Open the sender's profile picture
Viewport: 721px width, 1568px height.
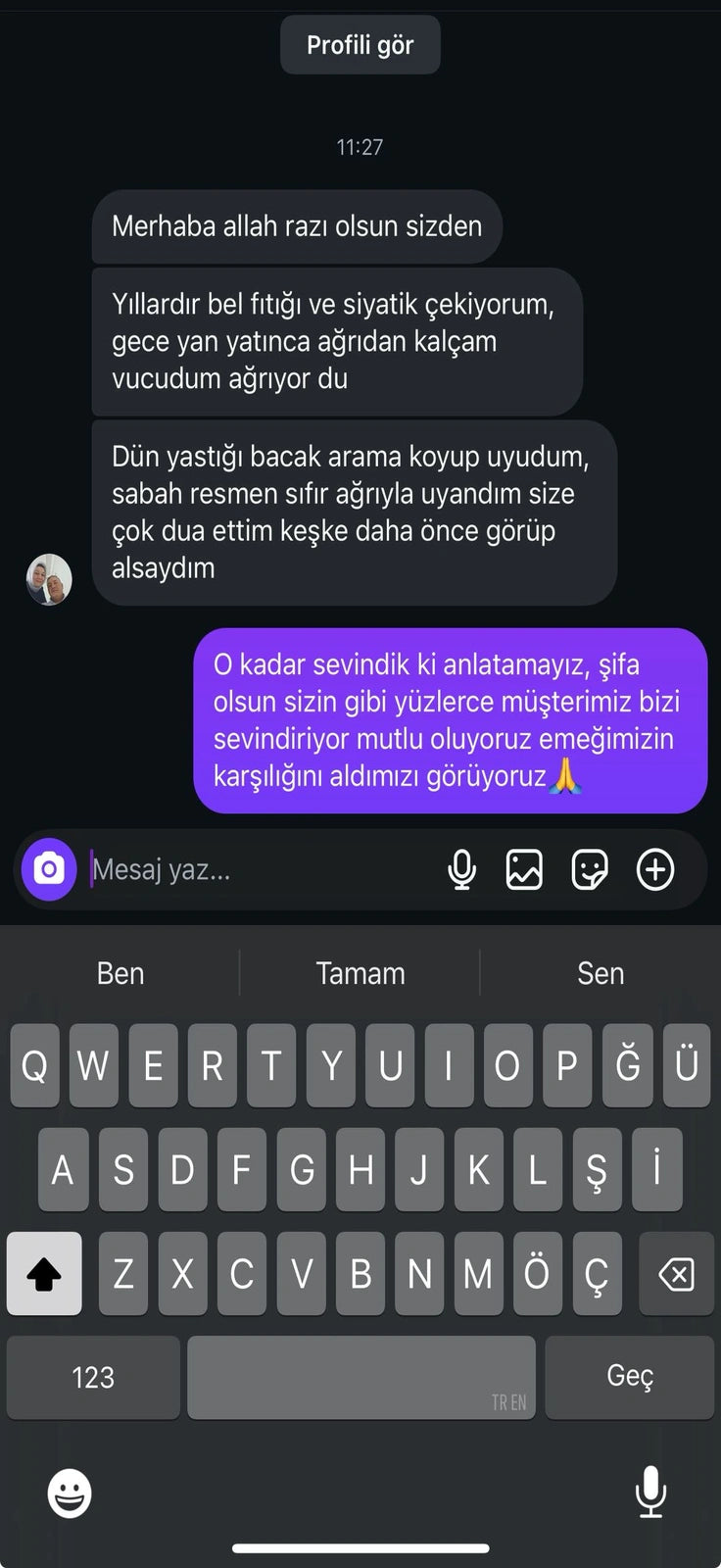point(49,579)
